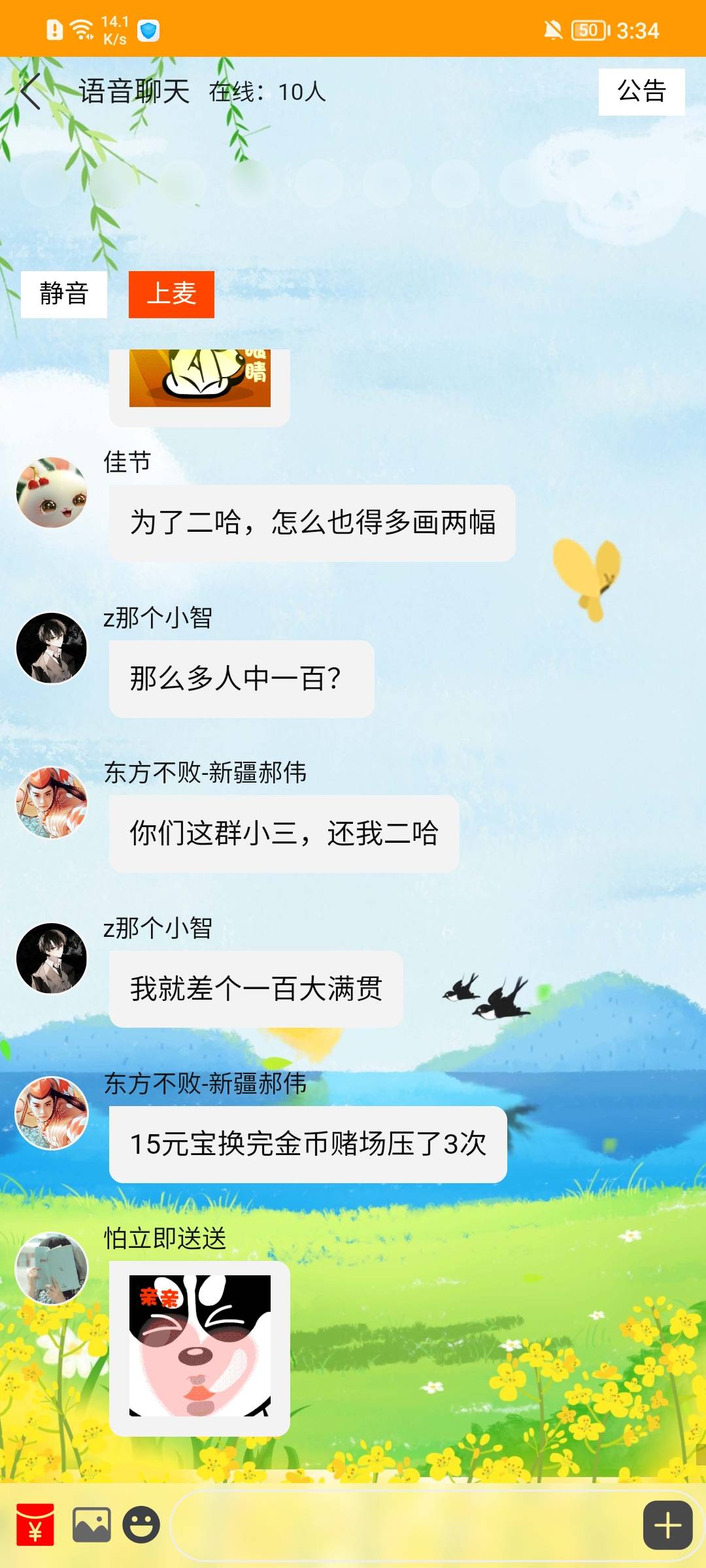View 佳节's profile avatar

(52, 493)
